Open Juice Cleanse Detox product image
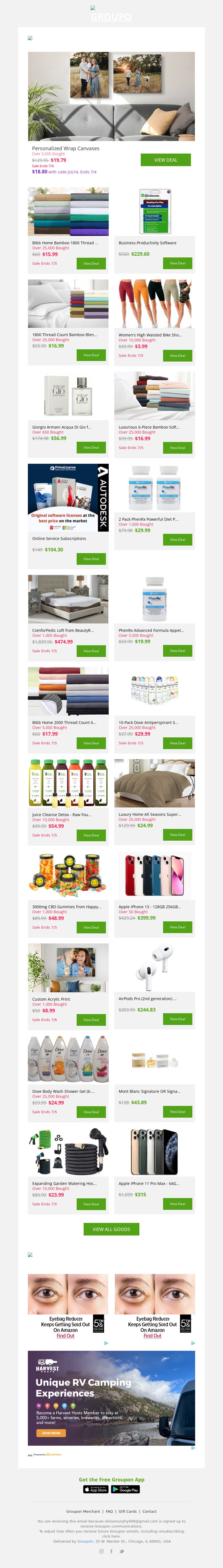 pos(68,783)
